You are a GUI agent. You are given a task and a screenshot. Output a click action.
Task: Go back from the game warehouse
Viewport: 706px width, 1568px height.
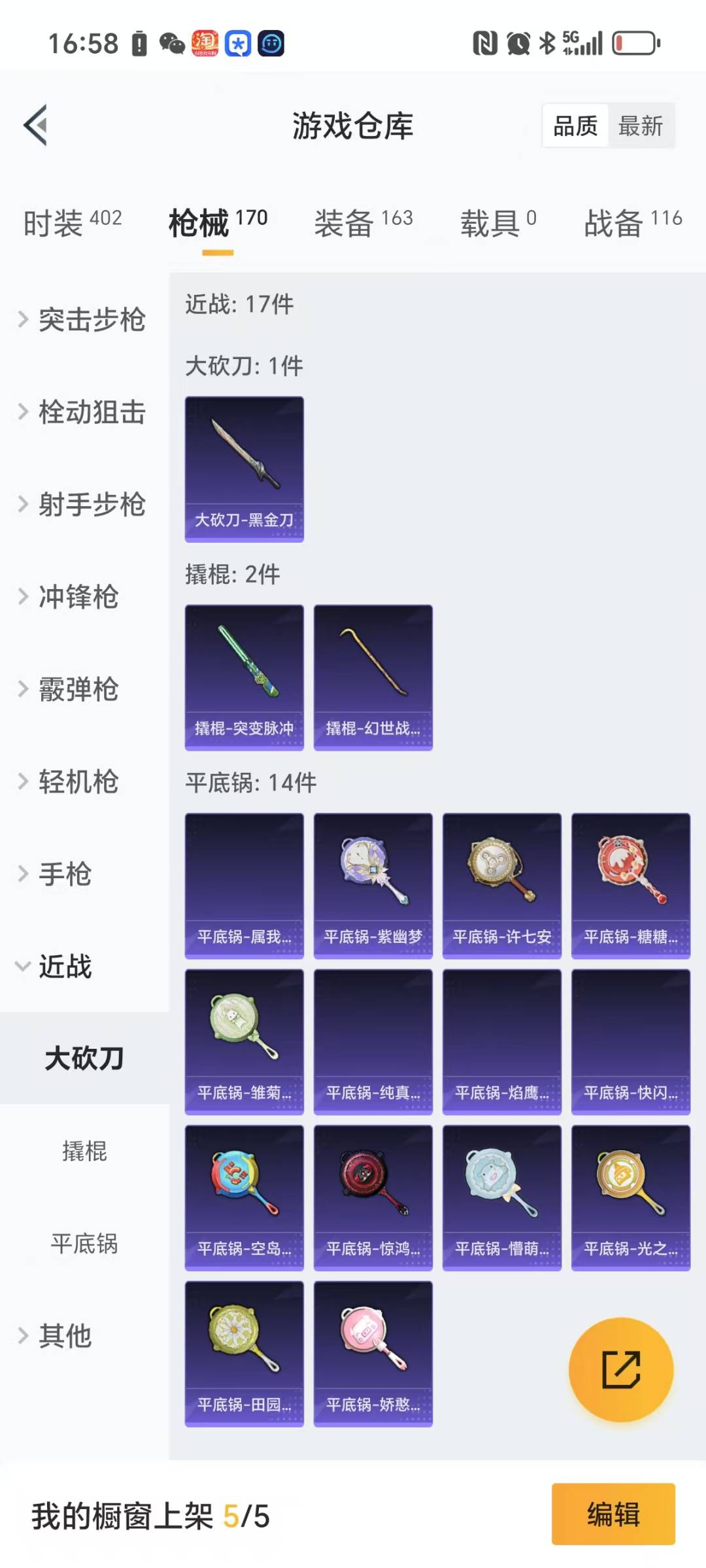tap(37, 125)
